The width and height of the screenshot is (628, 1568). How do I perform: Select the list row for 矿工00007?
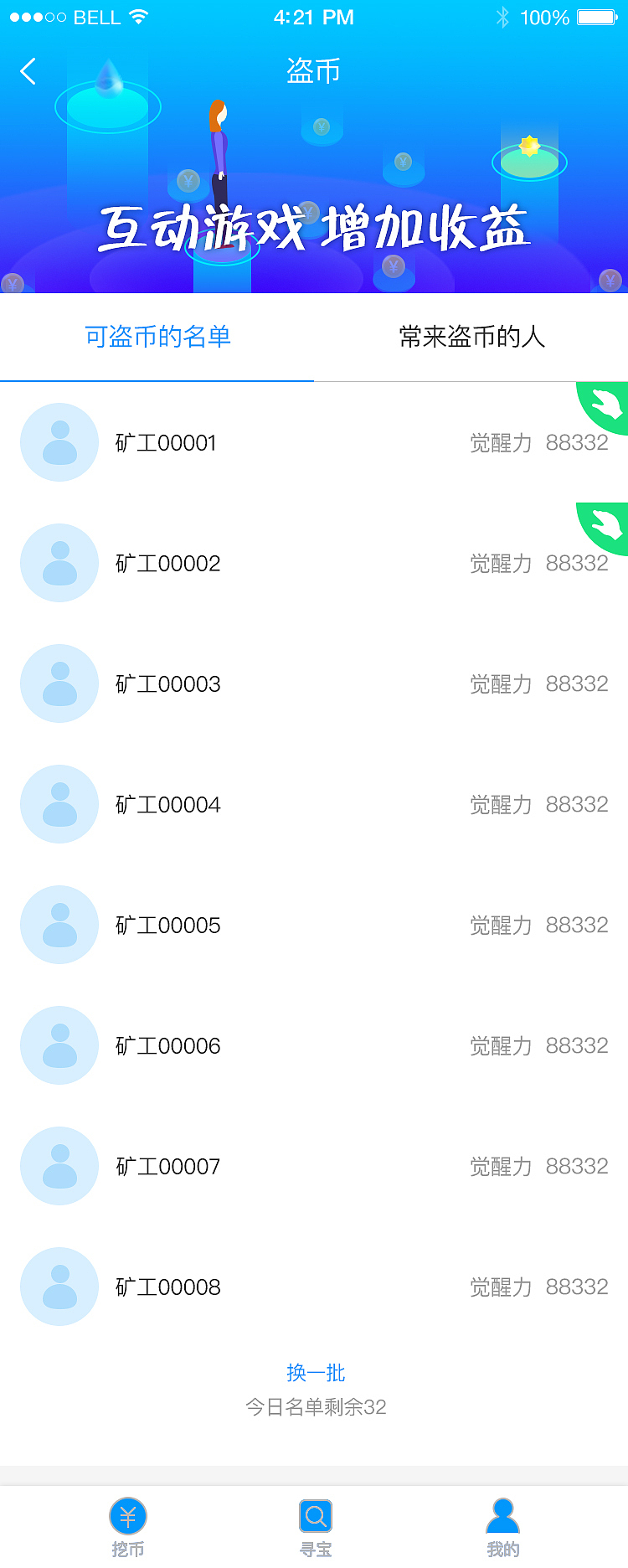[314, 1166]
